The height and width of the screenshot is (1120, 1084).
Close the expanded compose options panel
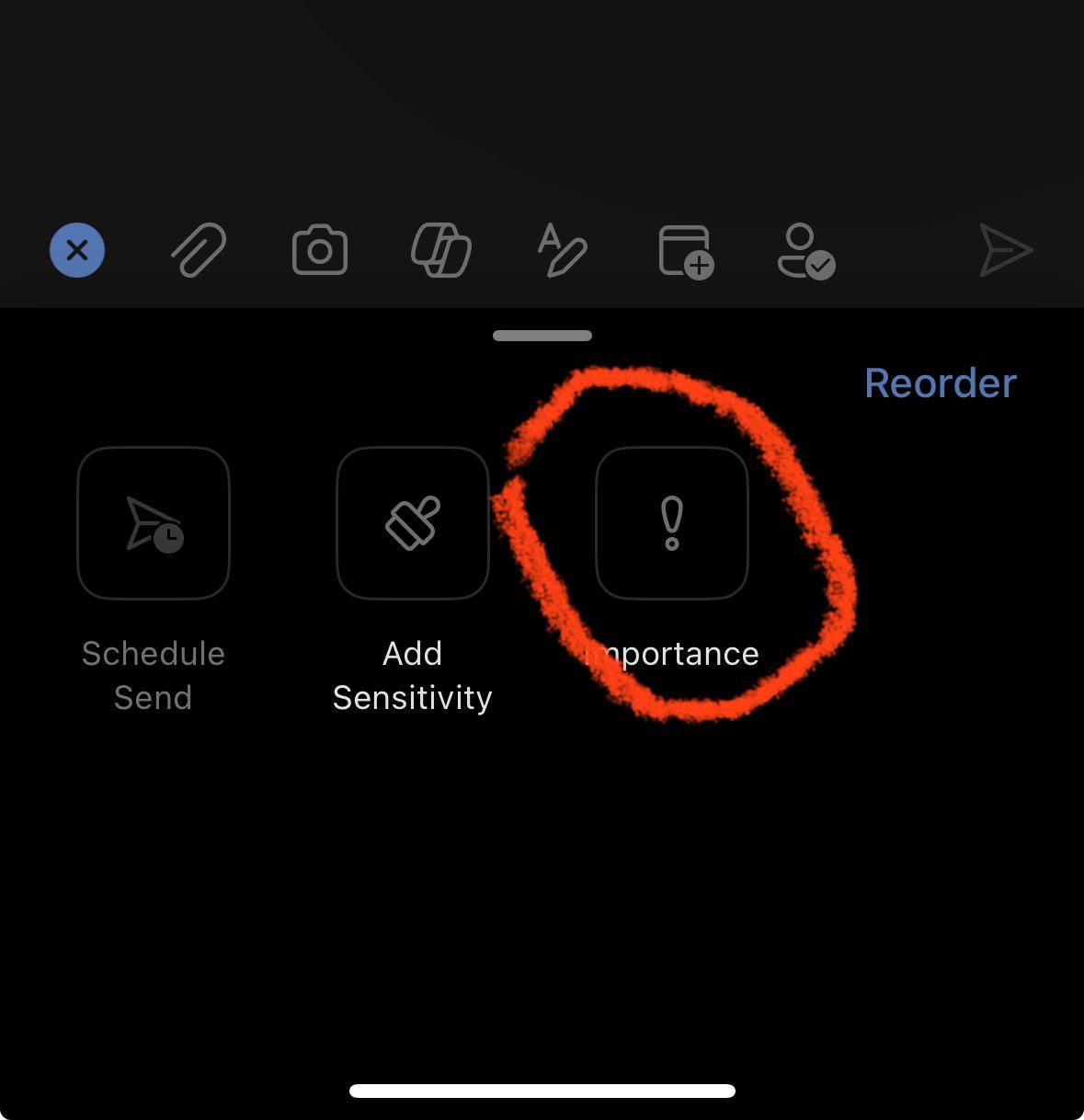point(77,250)
